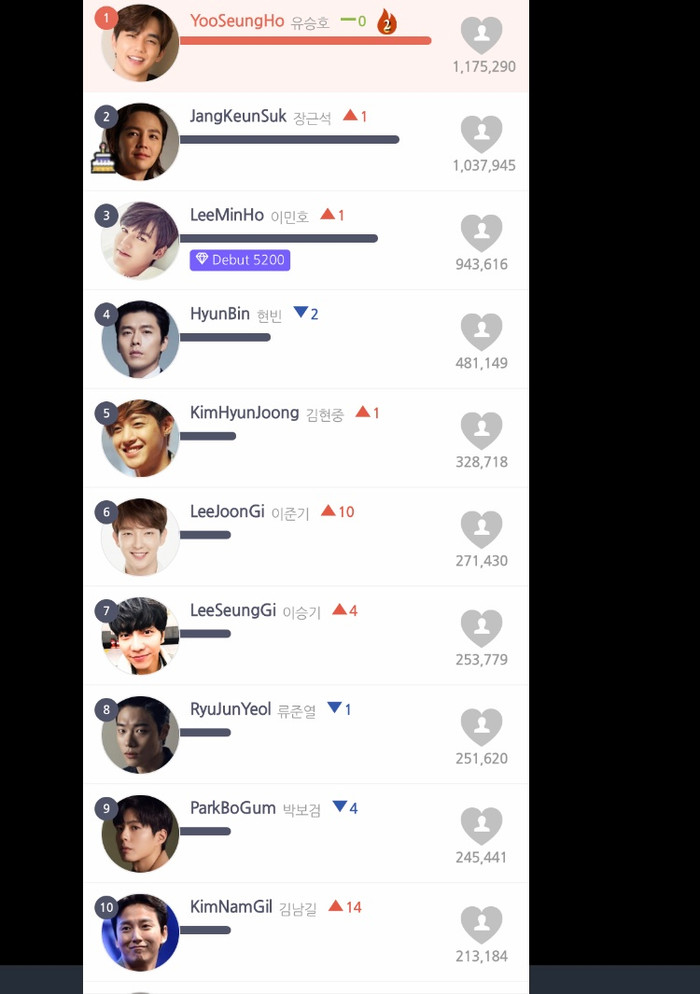Open KimHyunJoong's ranking entry
This screenshot has height=994, width=700.
(300, 438)
